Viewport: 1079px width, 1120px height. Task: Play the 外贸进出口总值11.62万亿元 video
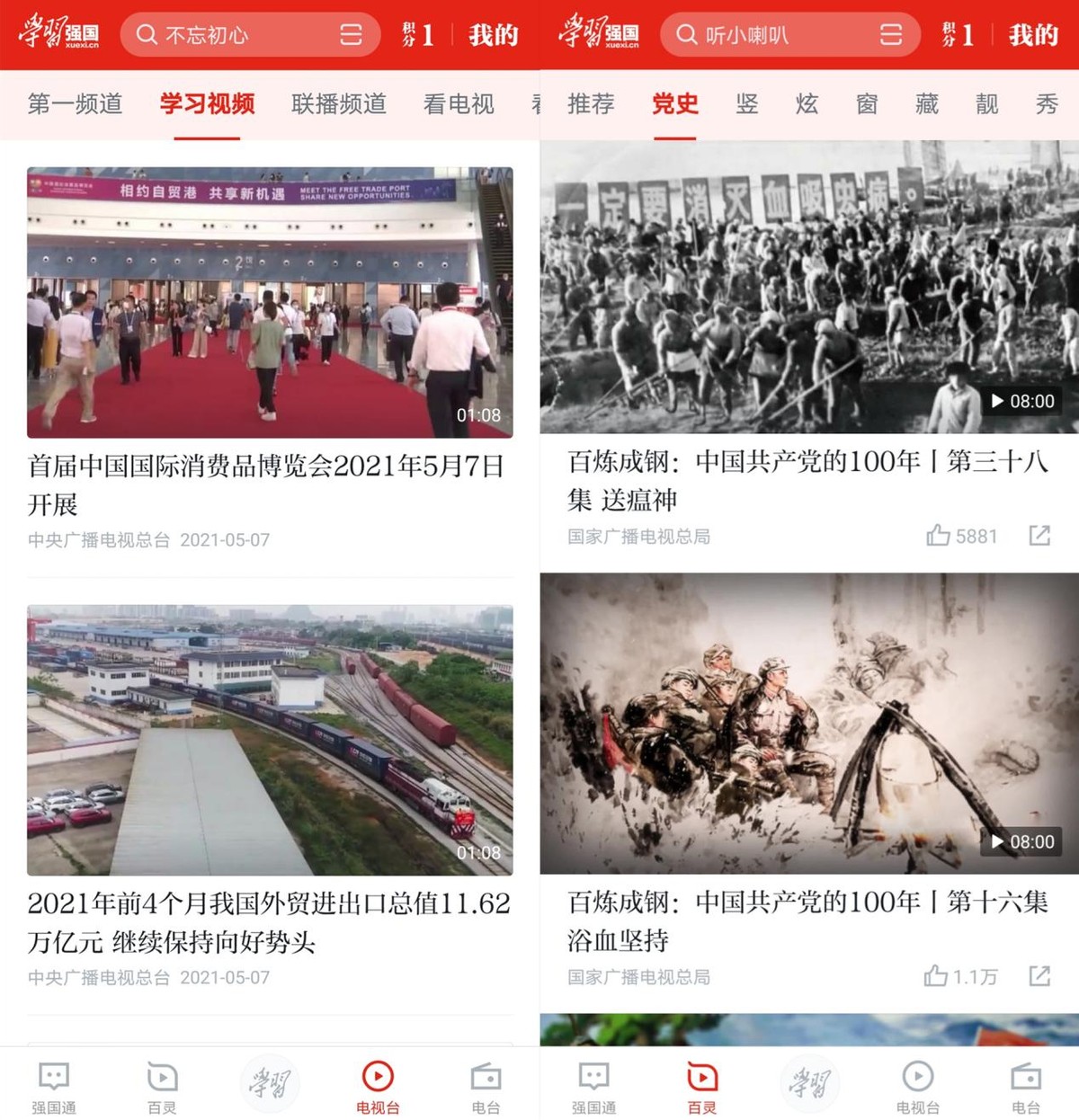[x=270, y=740]
